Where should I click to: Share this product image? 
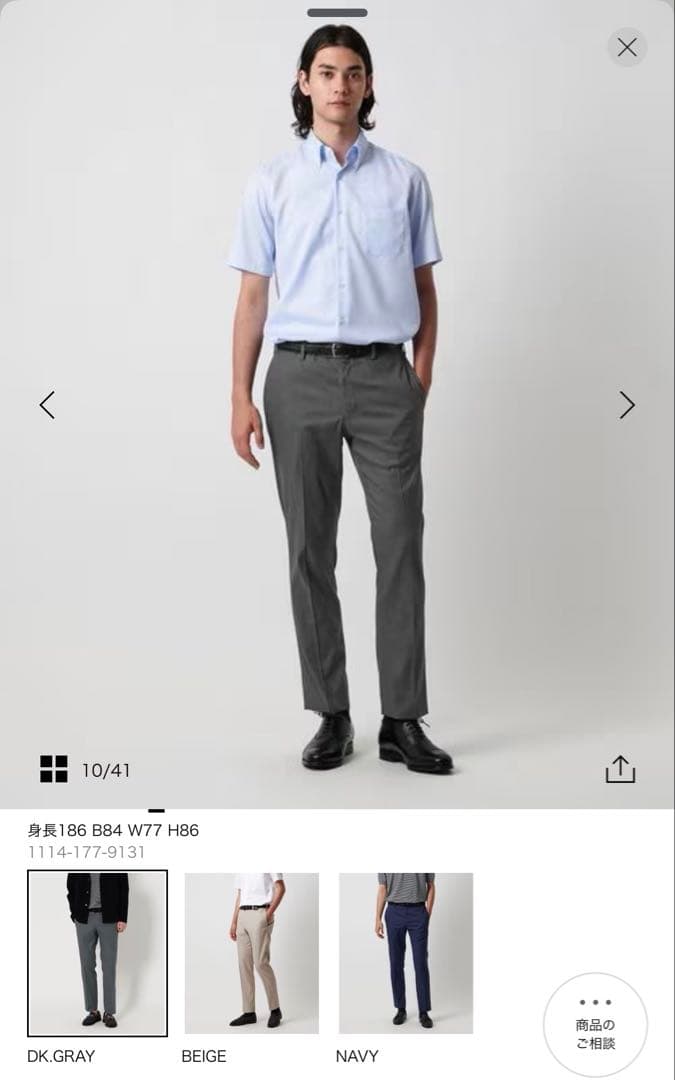click(x=620, y=769)
